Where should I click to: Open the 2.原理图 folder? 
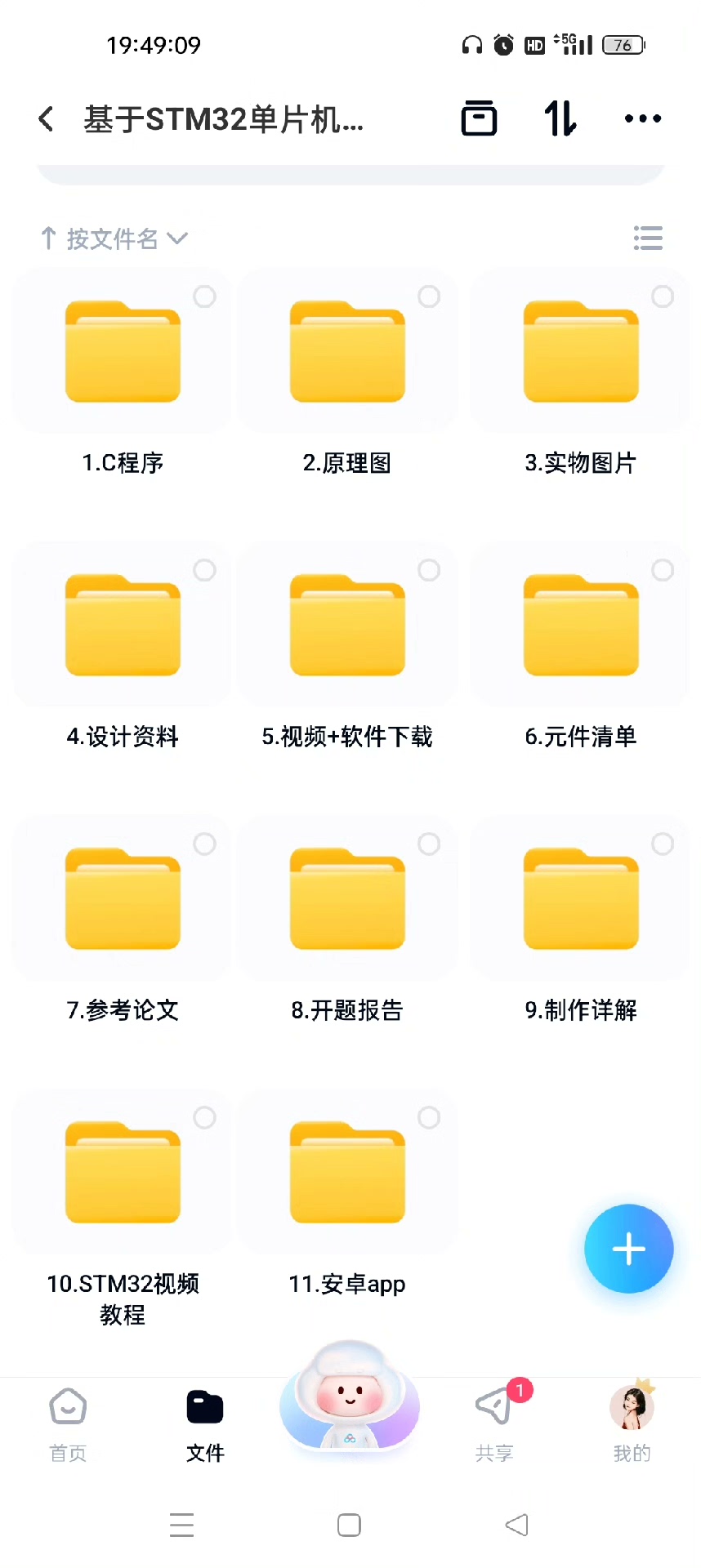tap(347, 353)
